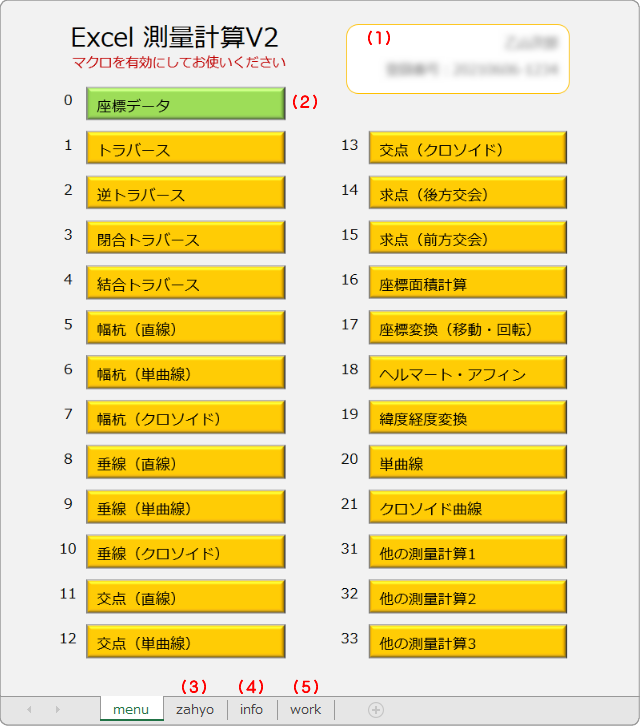Choose 幅杭（直線）
The width and height of the screenshot is (640, 726).
tap(185, 329)
